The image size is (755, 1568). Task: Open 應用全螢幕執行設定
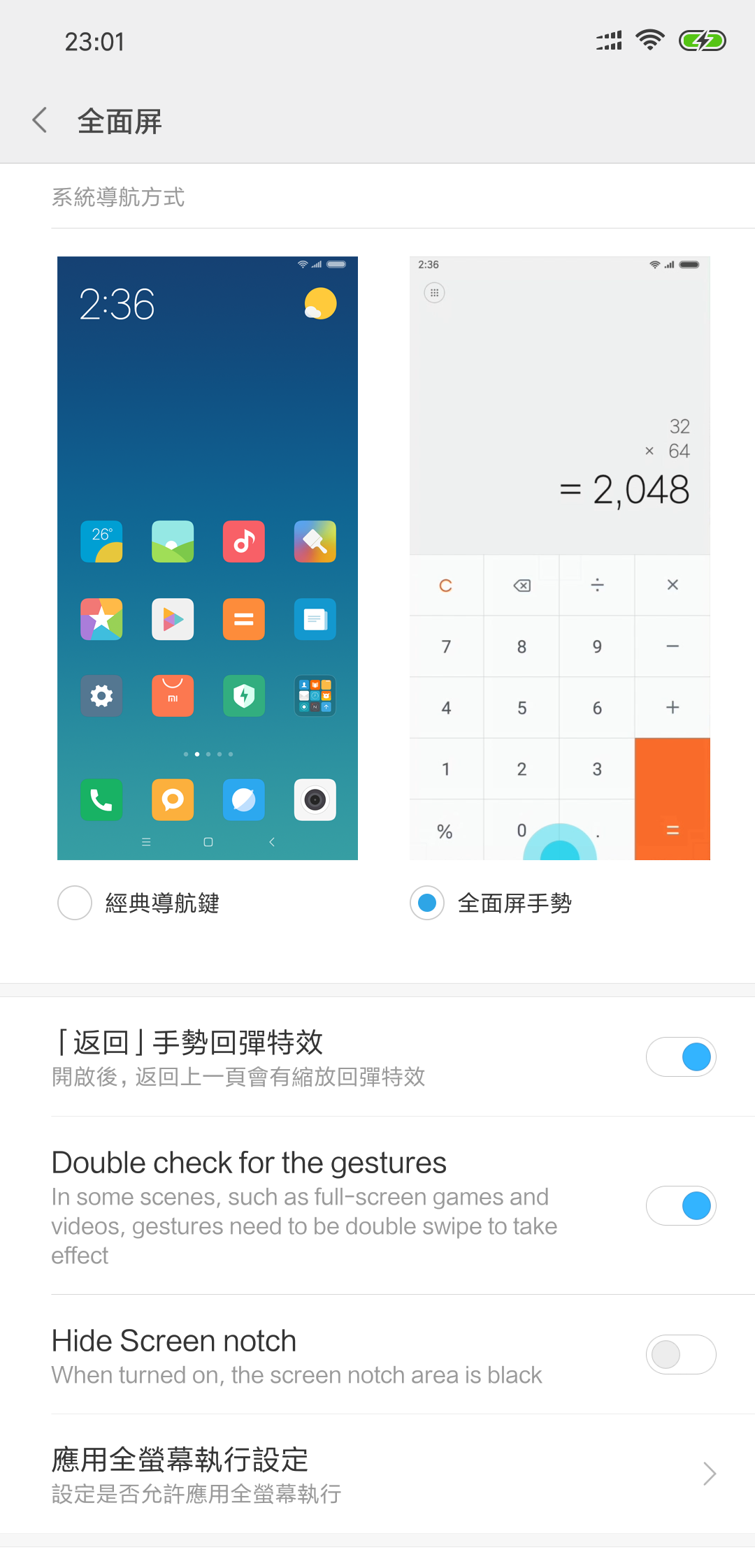377,1474
